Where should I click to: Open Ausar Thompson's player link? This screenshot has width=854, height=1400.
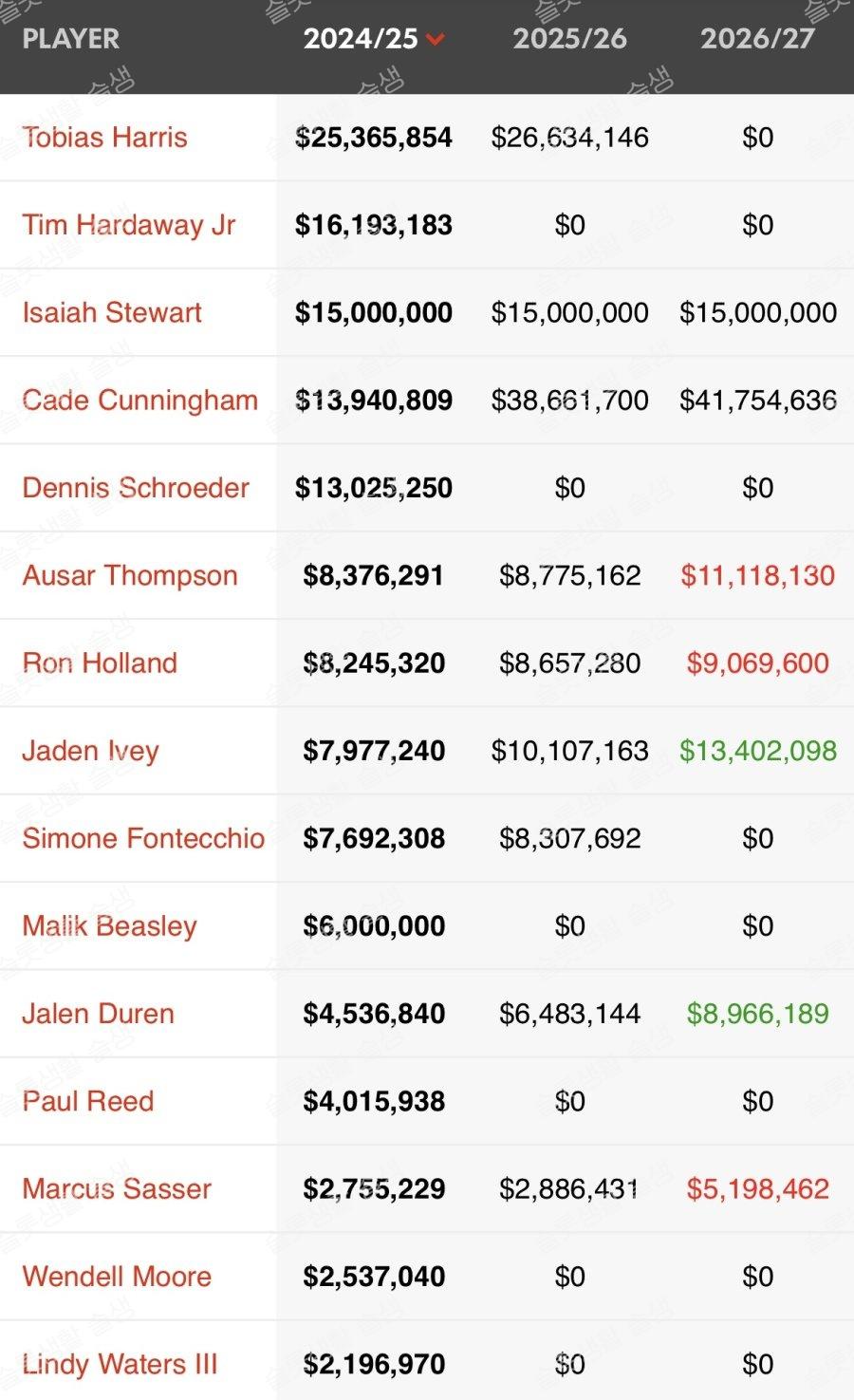tap(130, 575)
